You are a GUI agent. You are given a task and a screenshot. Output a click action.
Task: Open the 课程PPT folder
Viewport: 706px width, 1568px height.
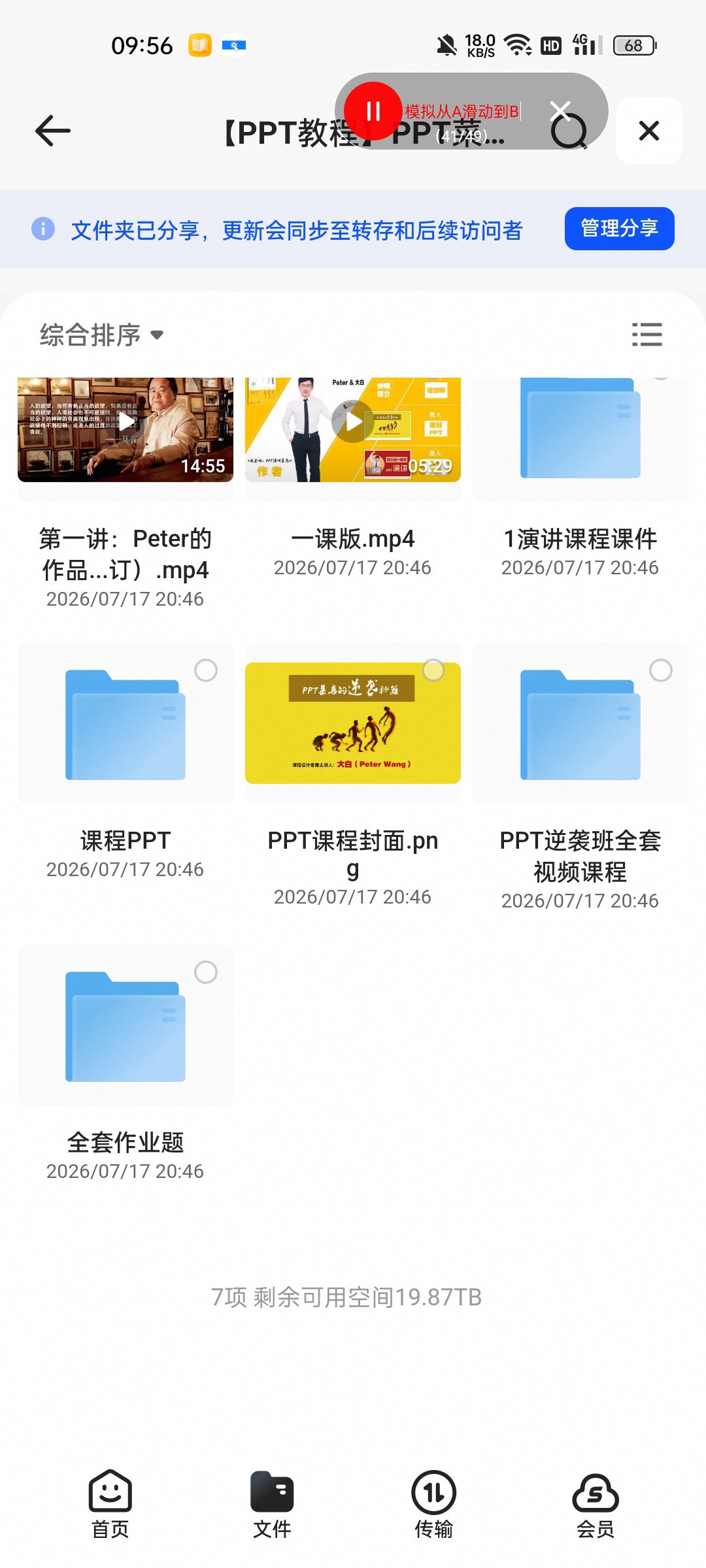coord(126,724)
